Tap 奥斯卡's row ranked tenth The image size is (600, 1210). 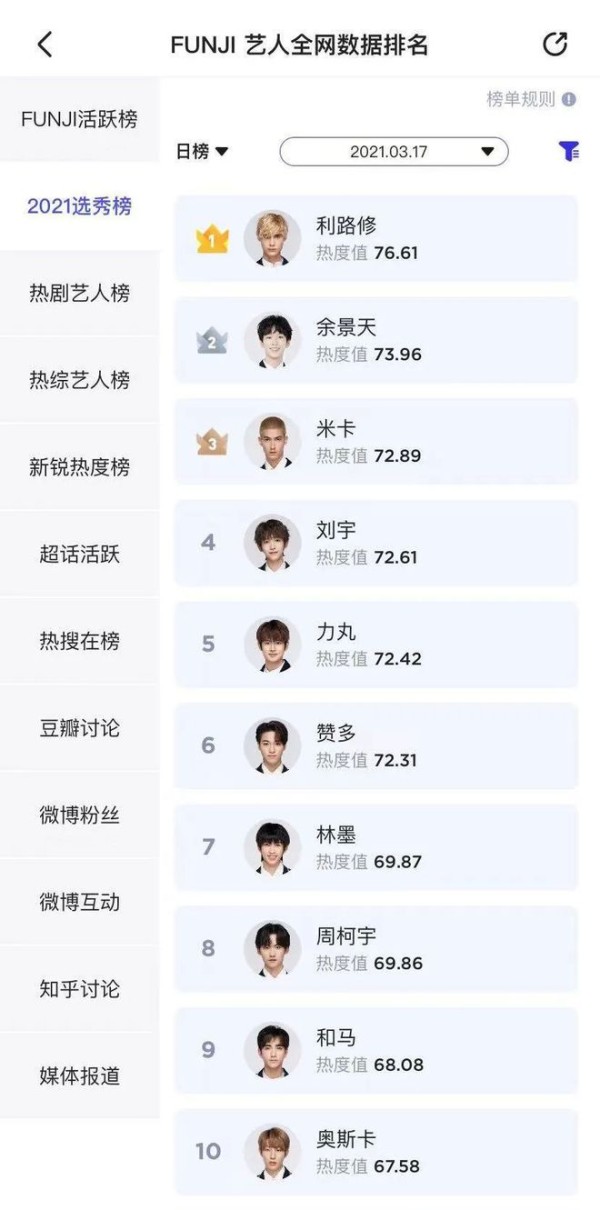click(x=376, y=1151)
